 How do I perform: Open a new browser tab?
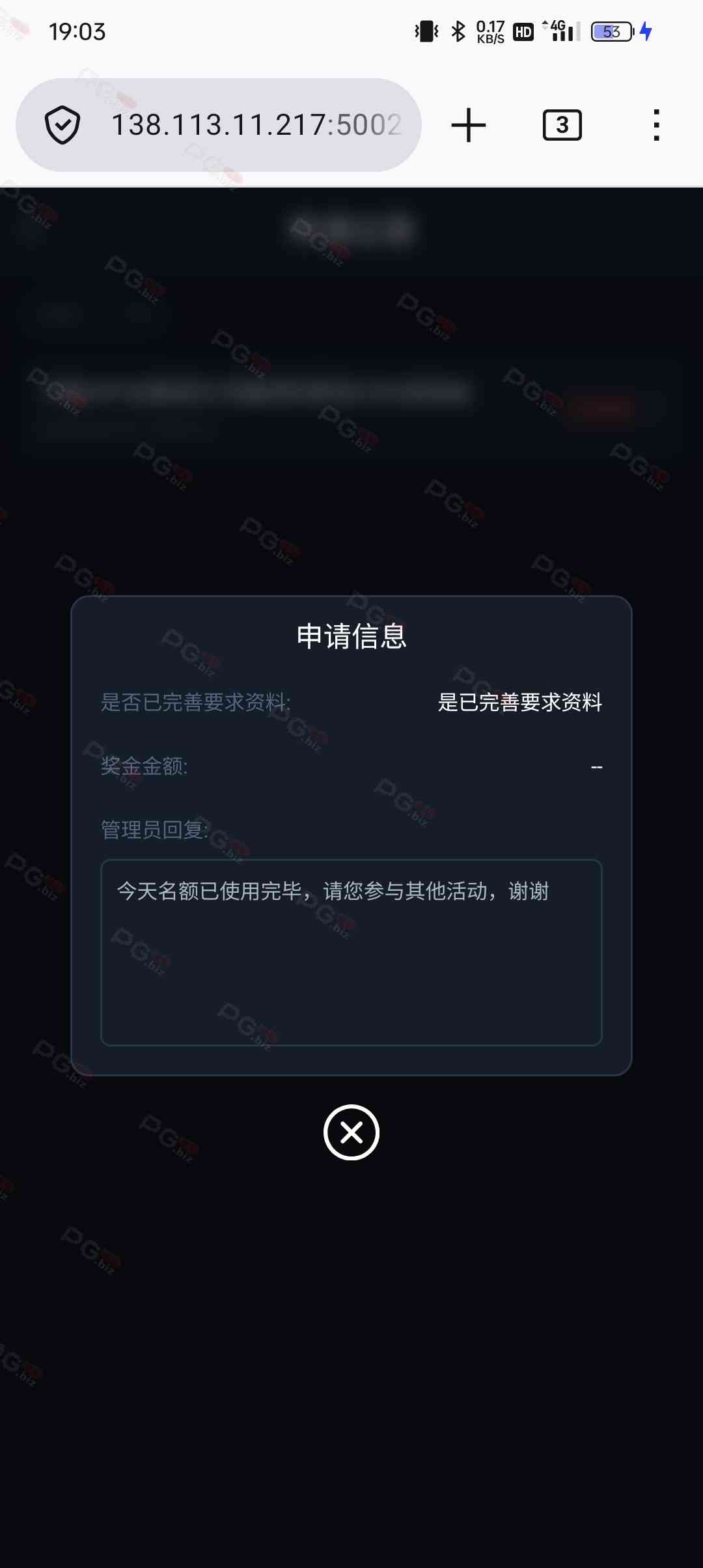pyautogui.click(x=469, y=125)
